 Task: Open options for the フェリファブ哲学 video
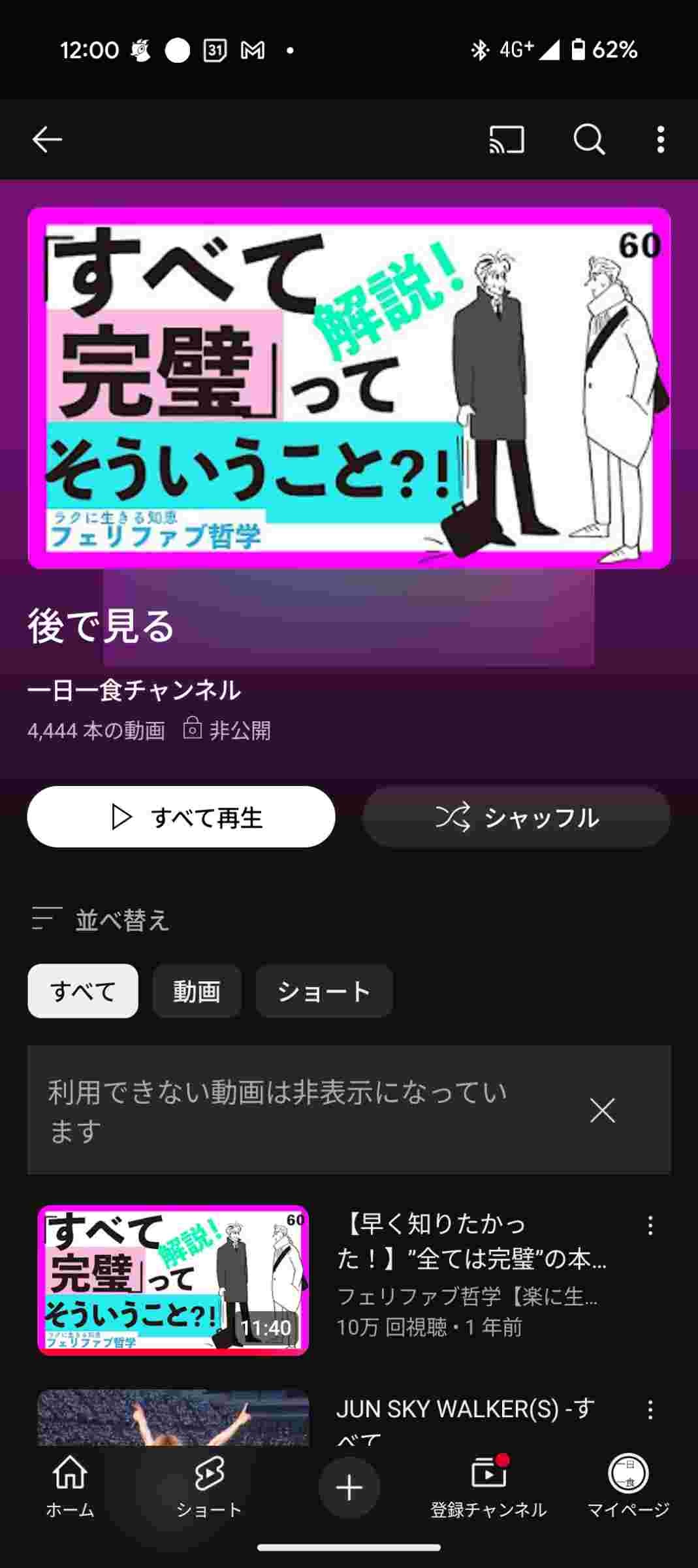650,1226
